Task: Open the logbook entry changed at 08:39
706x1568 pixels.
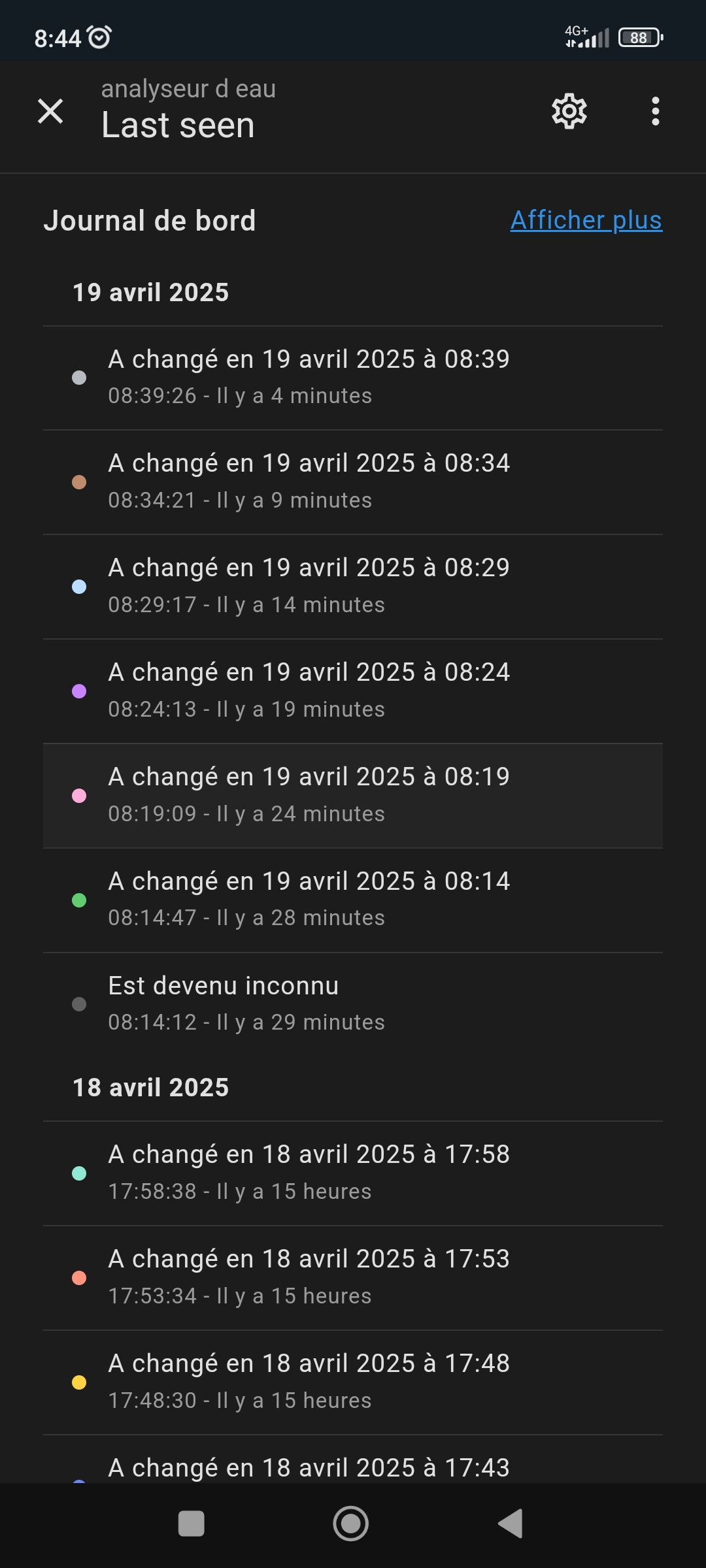Action: 353,378
